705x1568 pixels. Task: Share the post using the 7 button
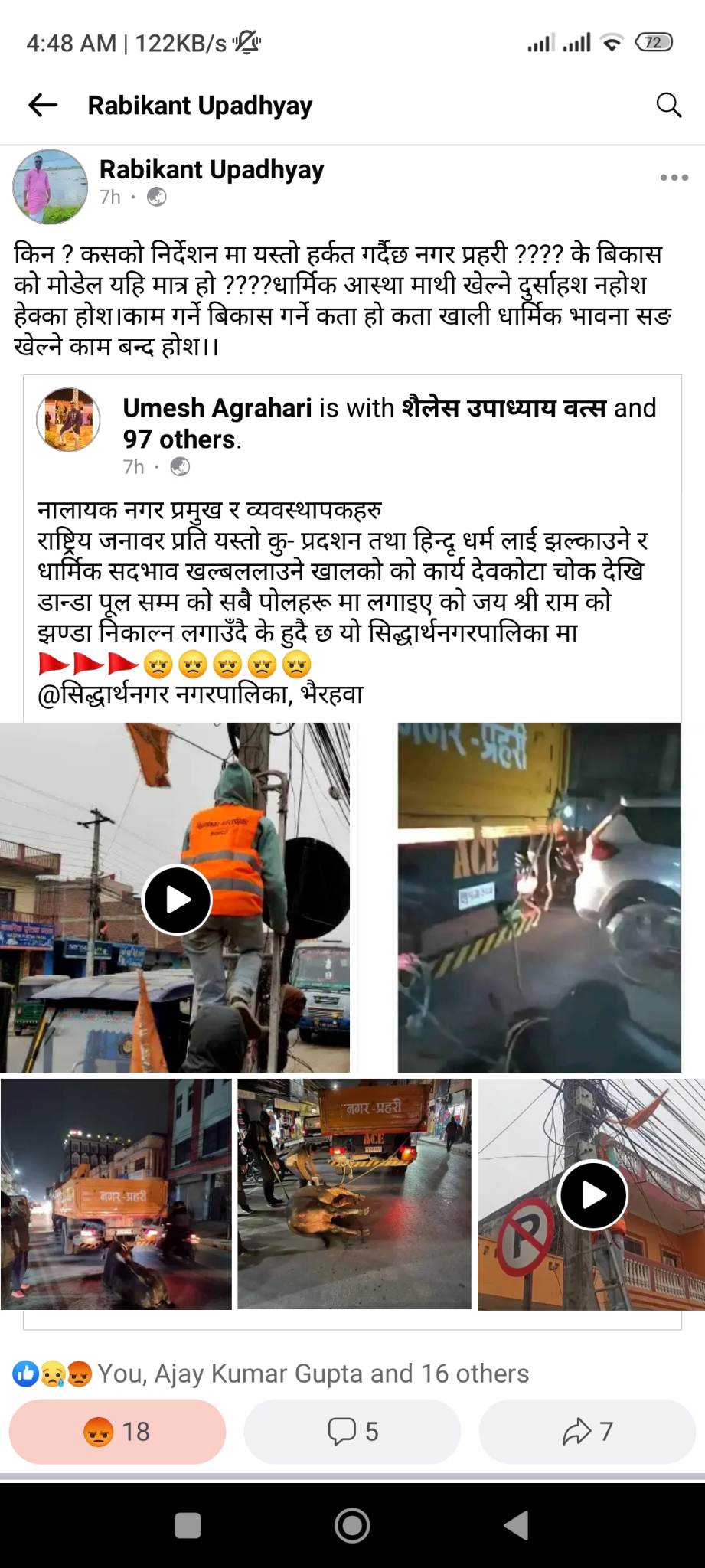[x=587, y=1431]
